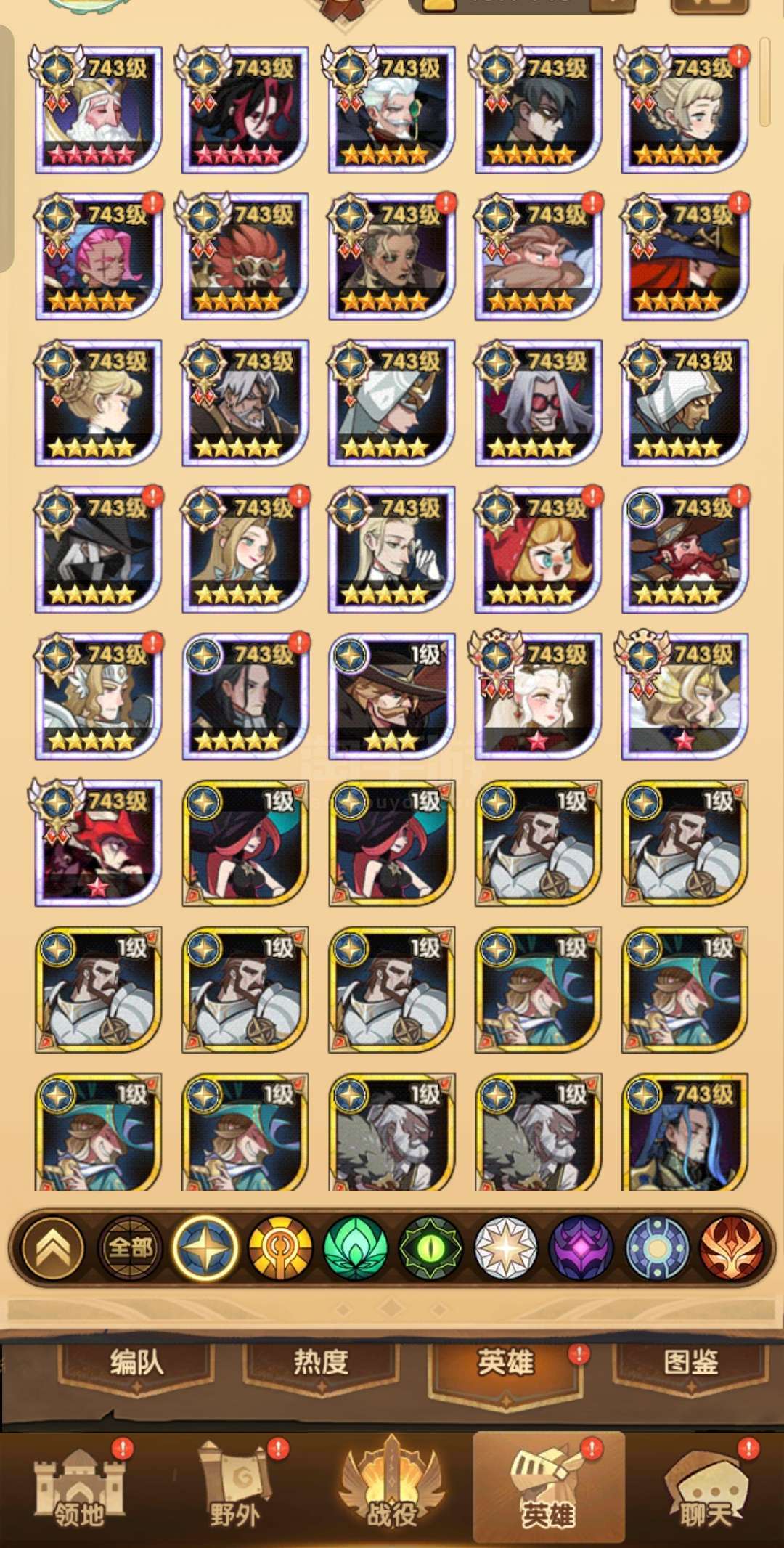Go to 领地 in bottom navigation
Viewport: 784px width, 1548px height.
[x=80, y=1488]
